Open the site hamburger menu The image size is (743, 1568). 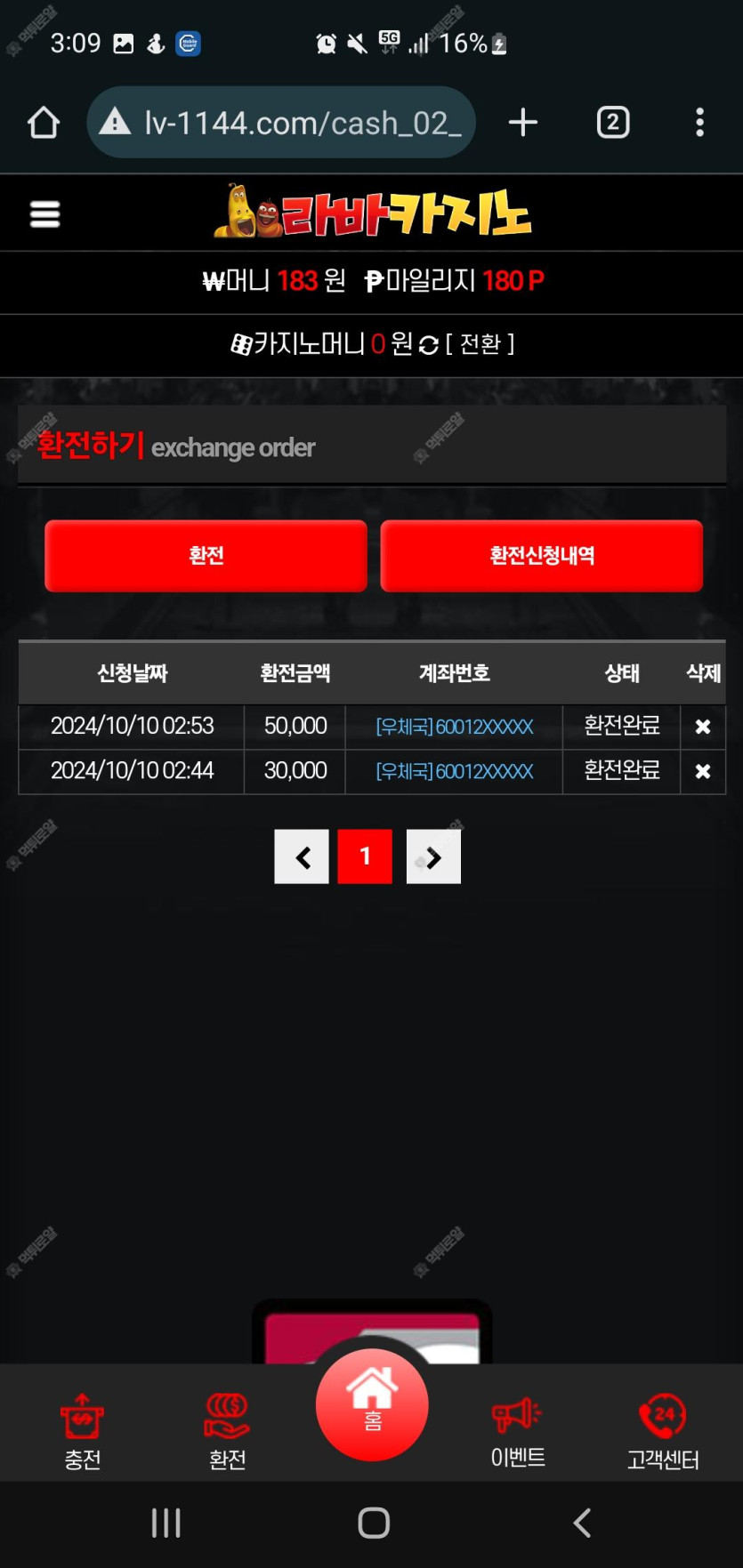[x=44, y=213]
